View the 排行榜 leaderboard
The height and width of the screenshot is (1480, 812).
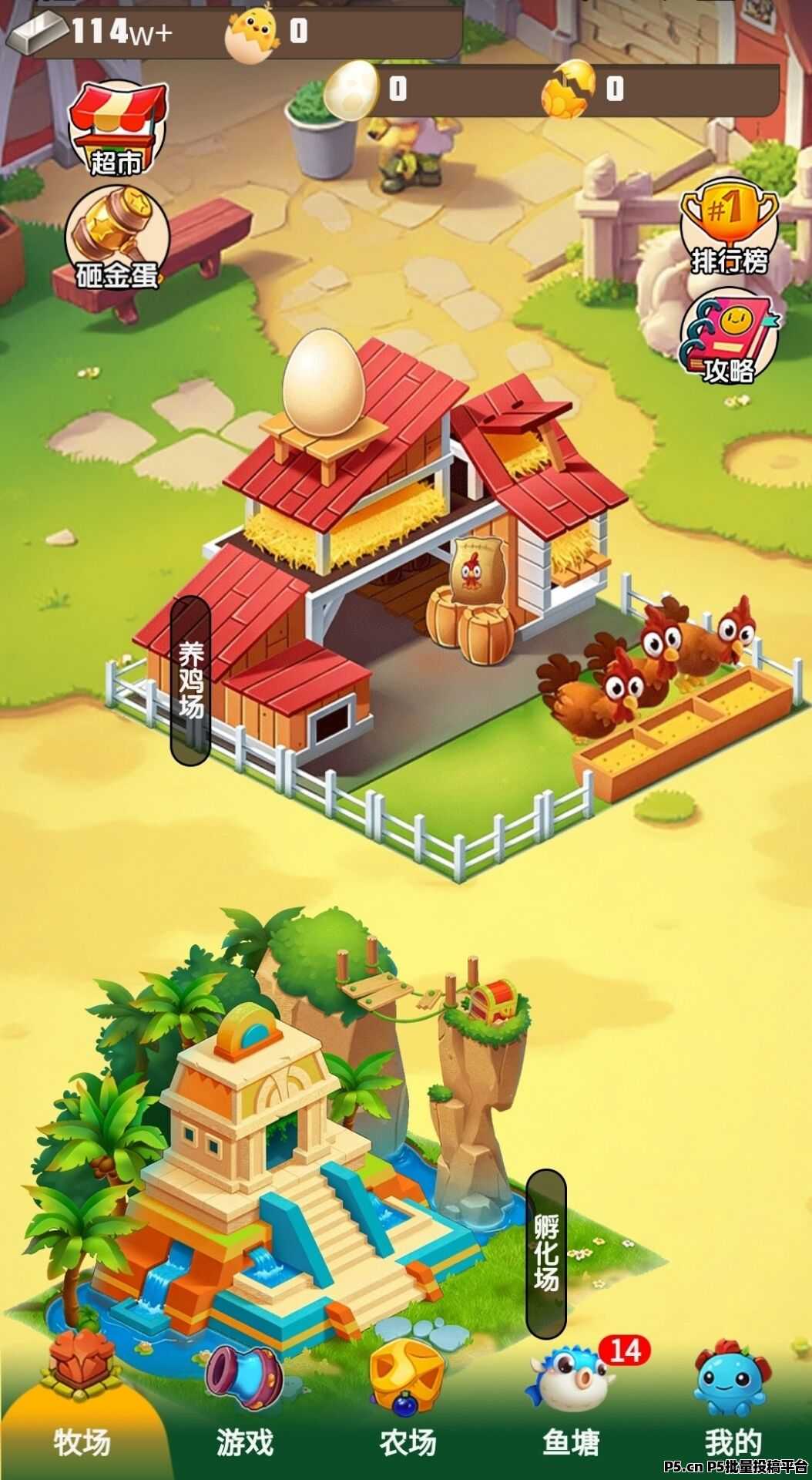click(x=729, y=228)
